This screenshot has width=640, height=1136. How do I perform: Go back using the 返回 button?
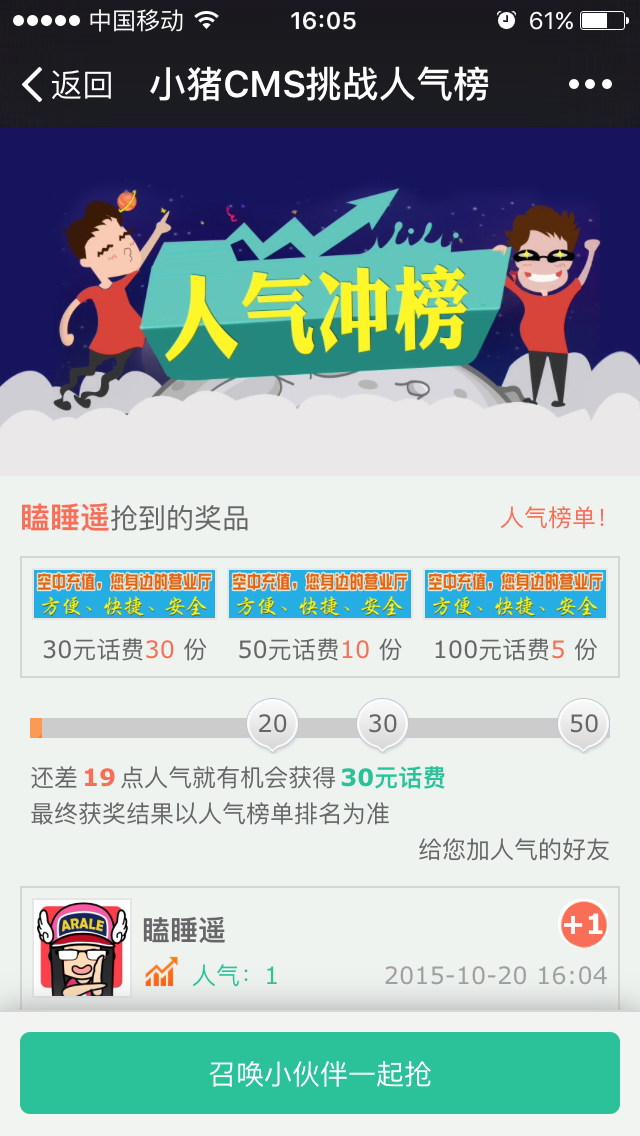click(x=66, y=85)
